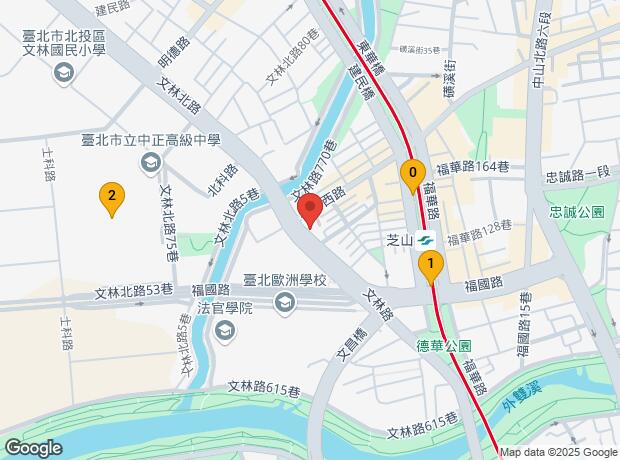
Task: Tap the orange marker numbered 1
Action: (x=430, y=265)
